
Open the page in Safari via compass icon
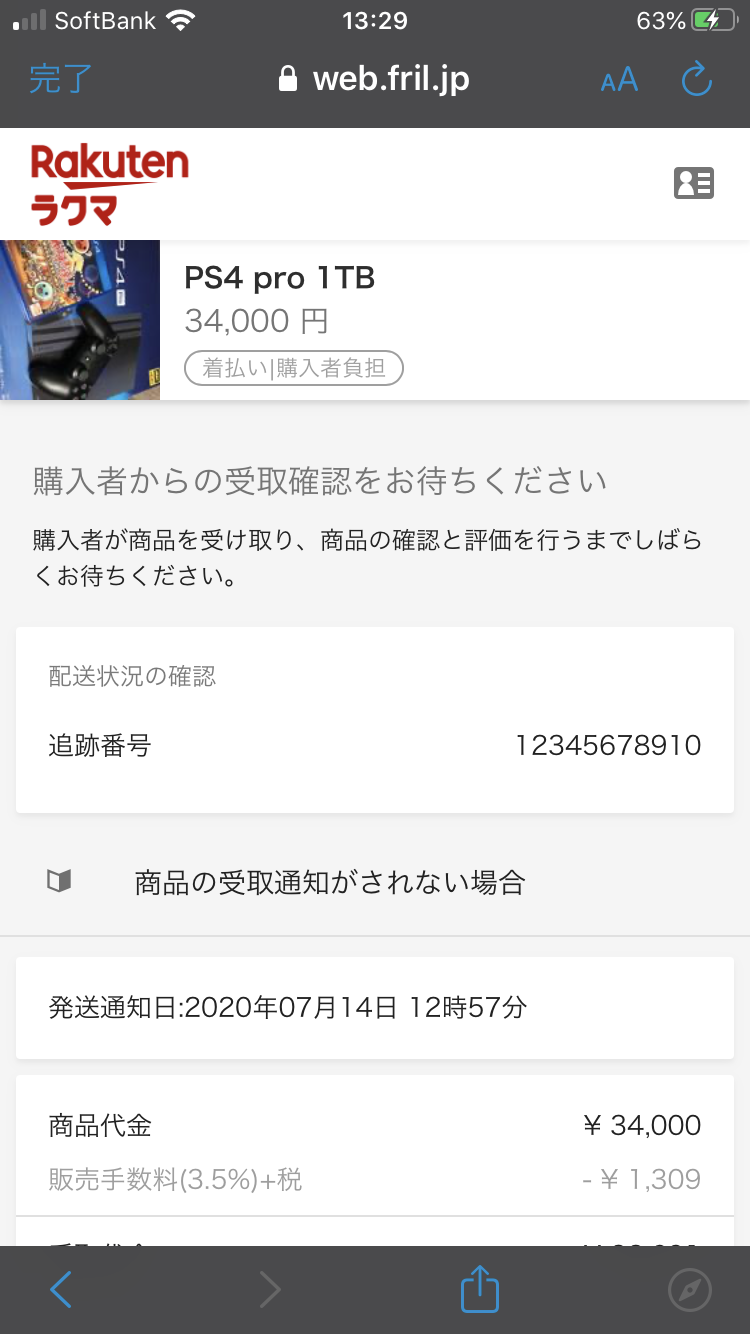(x=689, y=1290)
